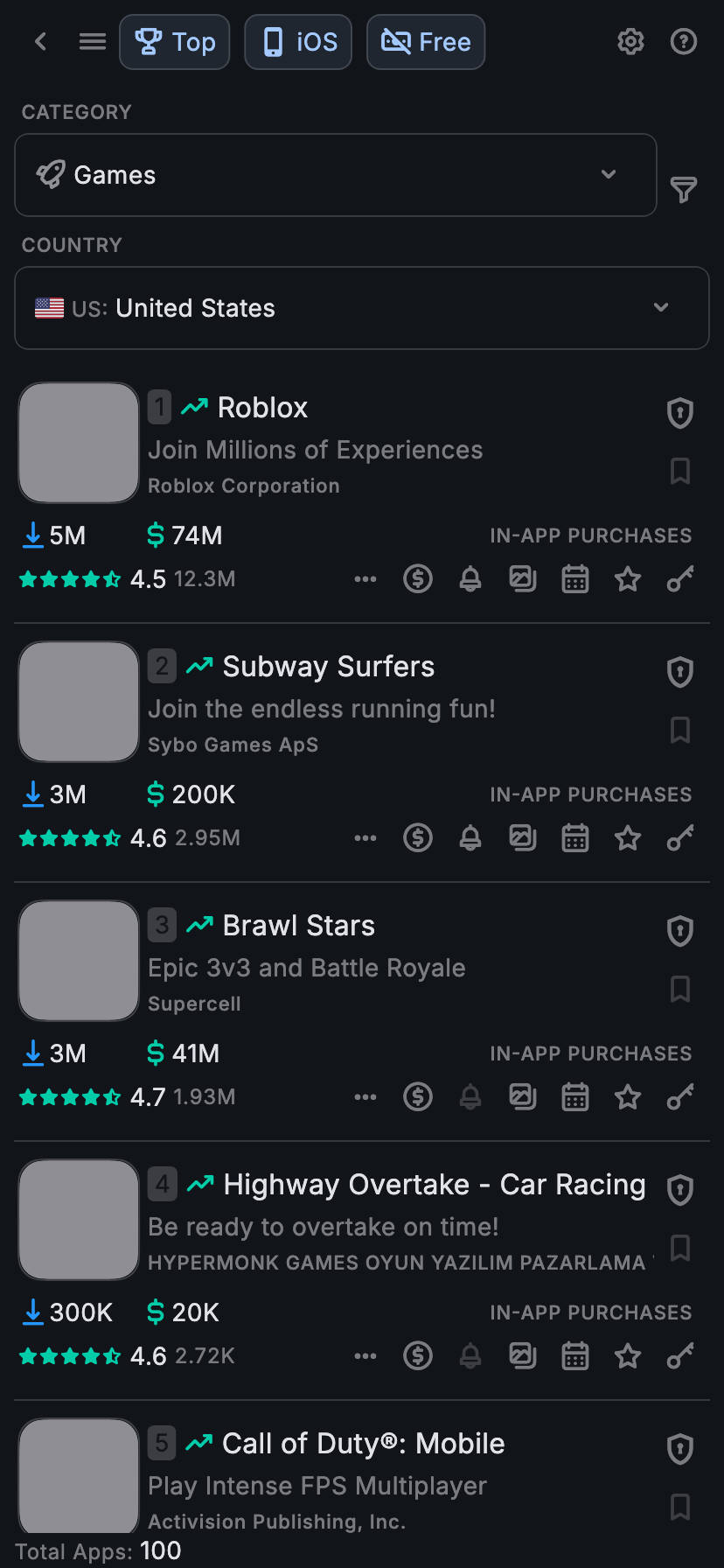The image size is (724, 1568).
Task: Favorite Subway Surfers with the star
Action: point(628,838)
